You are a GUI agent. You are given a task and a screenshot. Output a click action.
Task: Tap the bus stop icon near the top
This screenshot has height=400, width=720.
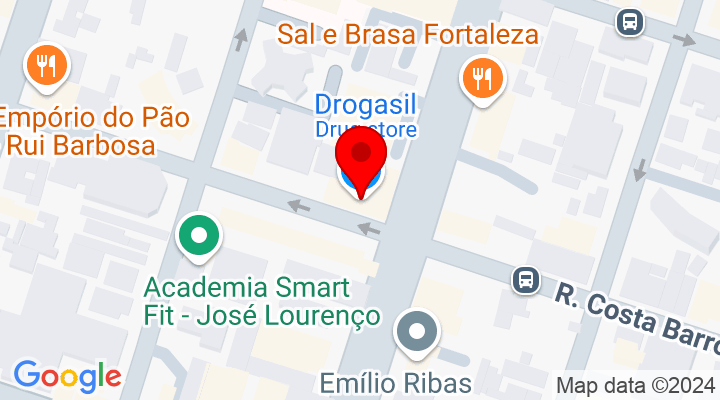tap(630, 21)
